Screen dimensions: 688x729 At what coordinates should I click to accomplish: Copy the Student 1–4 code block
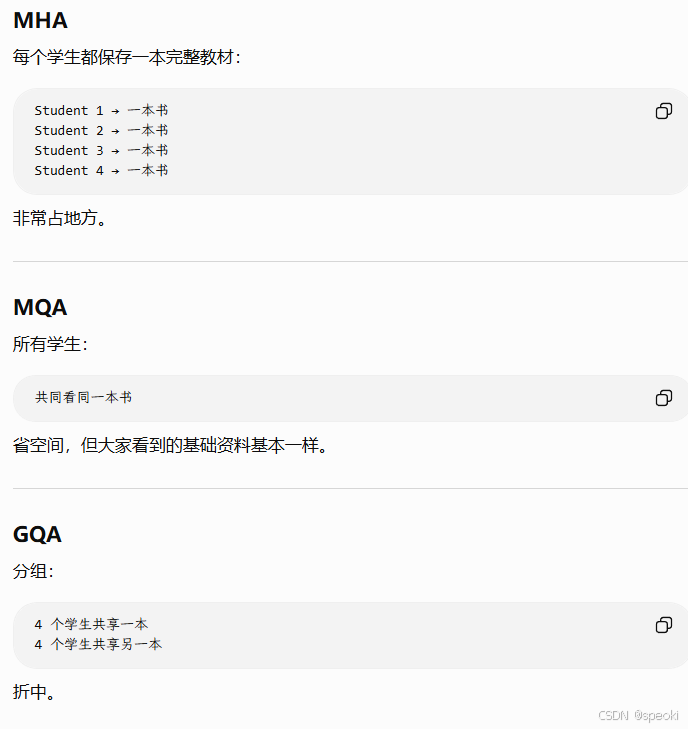[x=663, y=111]
